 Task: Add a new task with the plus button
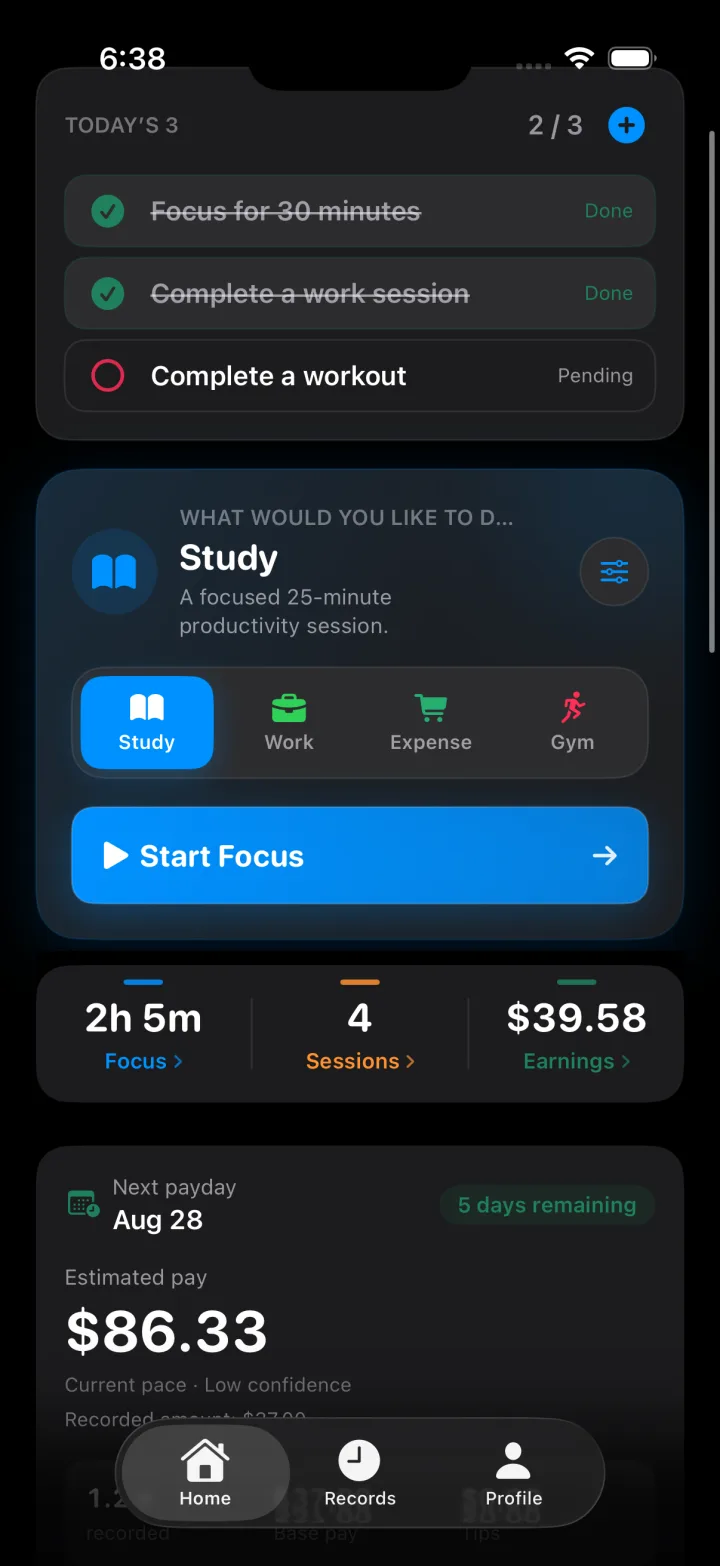626,125
